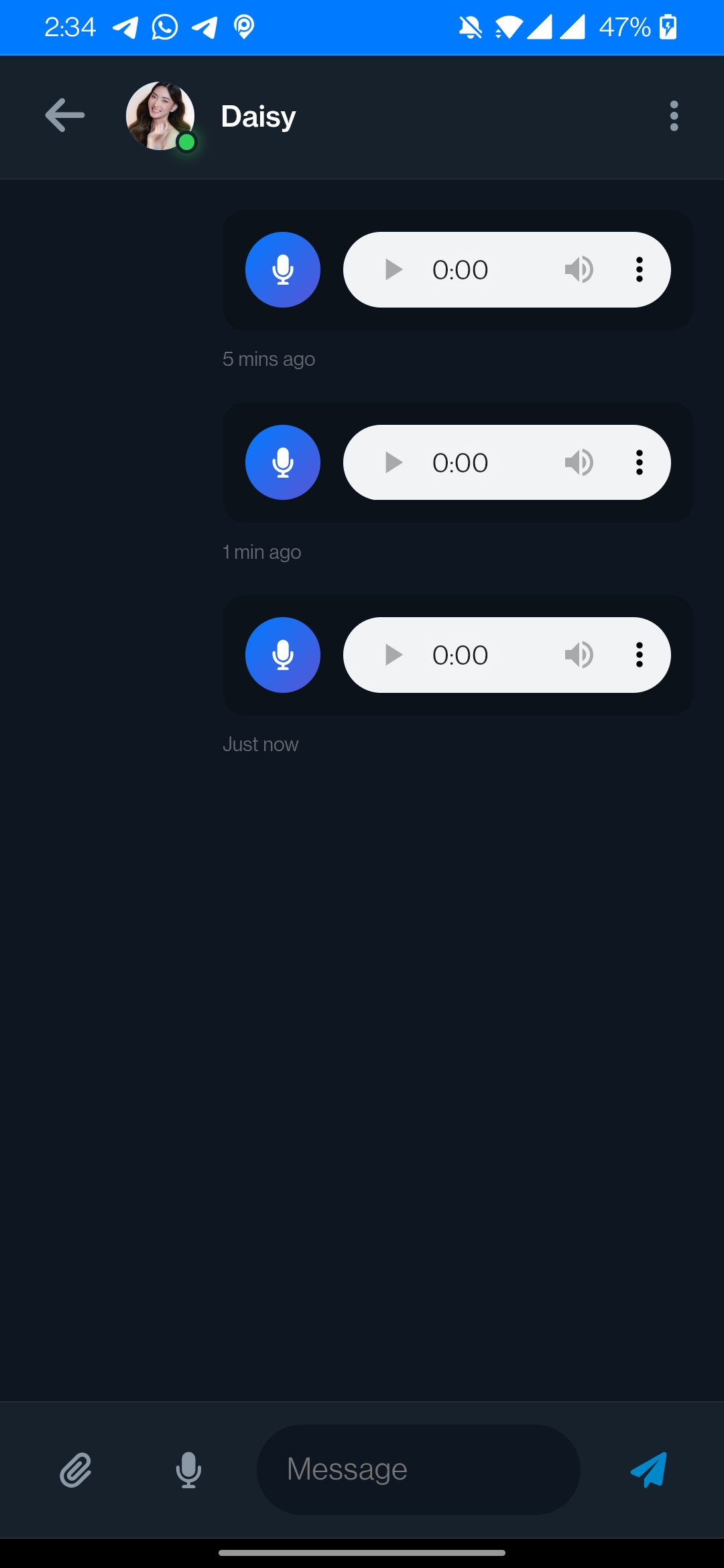This screenshot has height=1568, width=724.
Task: Record a voice message with the microphone
Action: [188, 1470]
